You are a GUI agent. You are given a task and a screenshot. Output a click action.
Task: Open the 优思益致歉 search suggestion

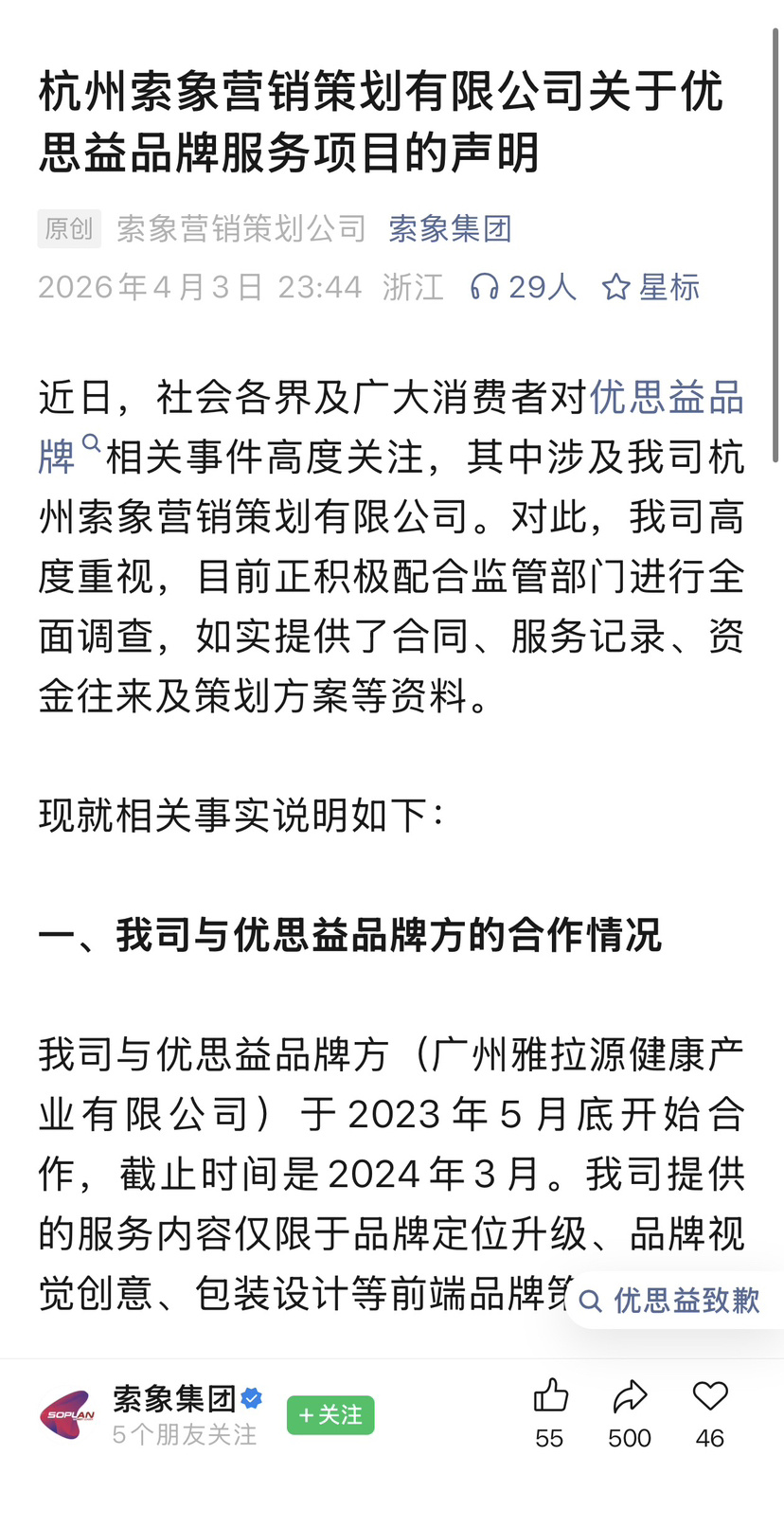pyautogui.click(x=673, y=1300)
